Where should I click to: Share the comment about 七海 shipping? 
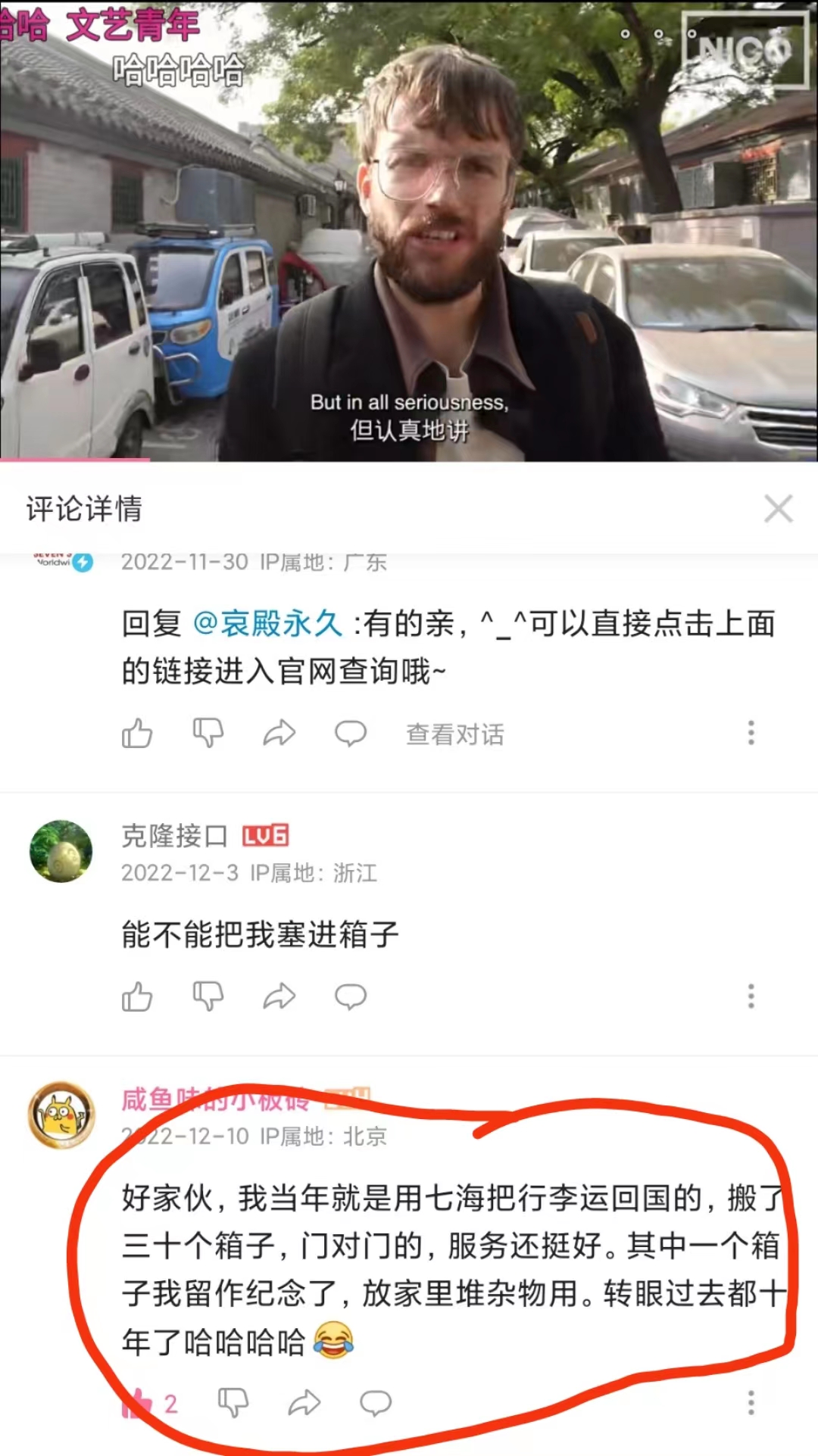coord(304,1403)
